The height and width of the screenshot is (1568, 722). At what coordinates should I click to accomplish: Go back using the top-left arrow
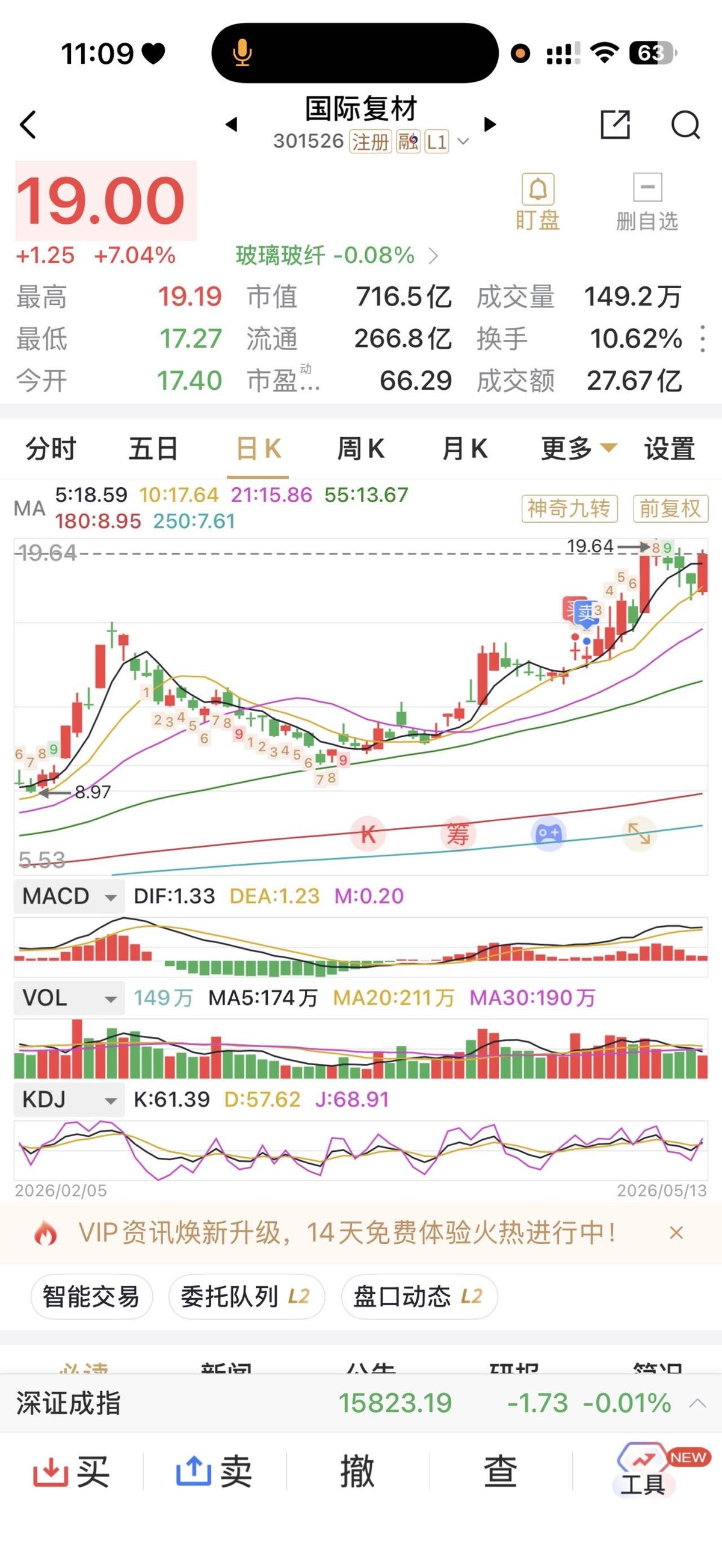point(28,125)
